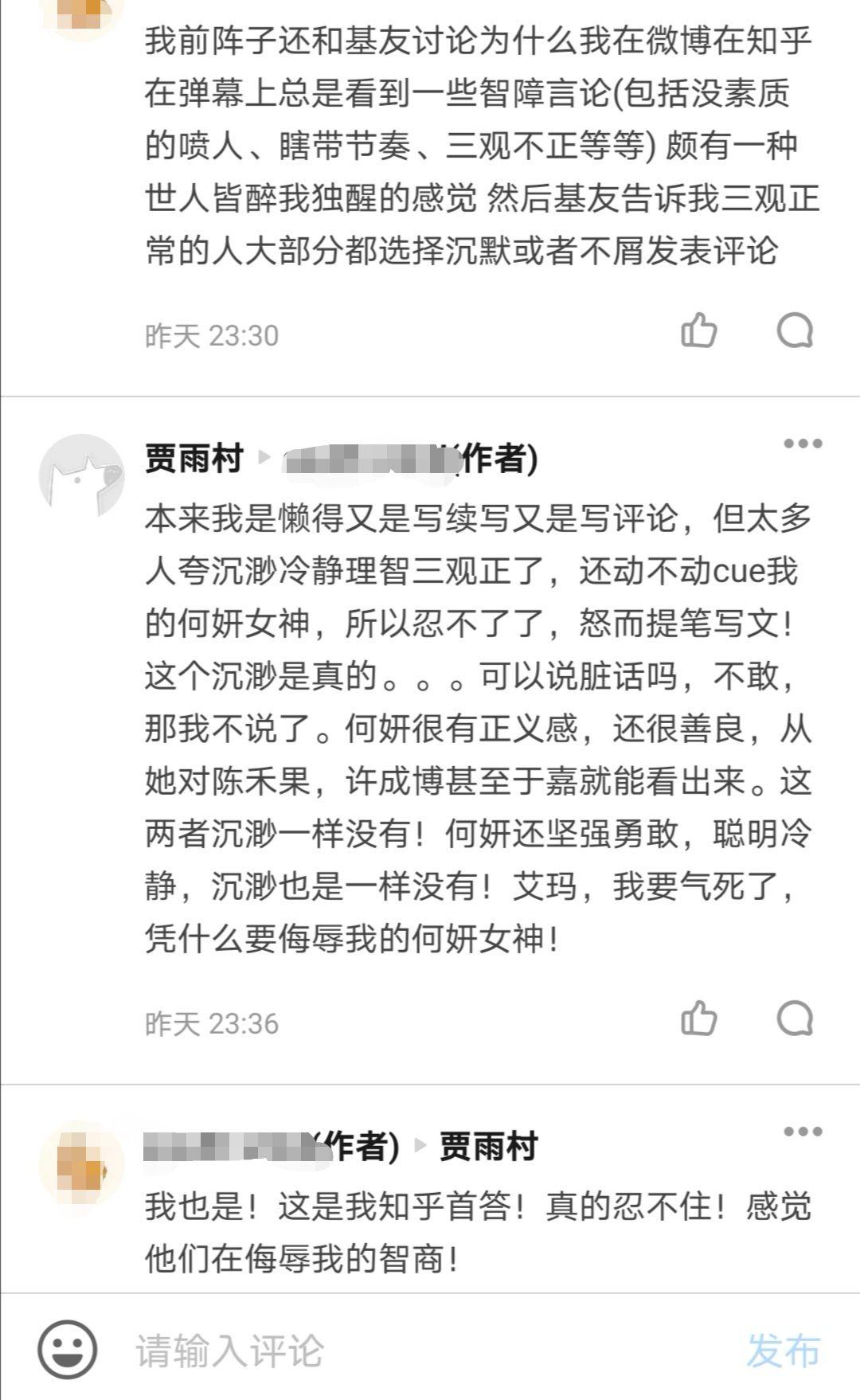The width and height of the screenshot is (860, 1400).
Task: Open 贾雨村's profile avatar
Action: [x=81, y=476]
